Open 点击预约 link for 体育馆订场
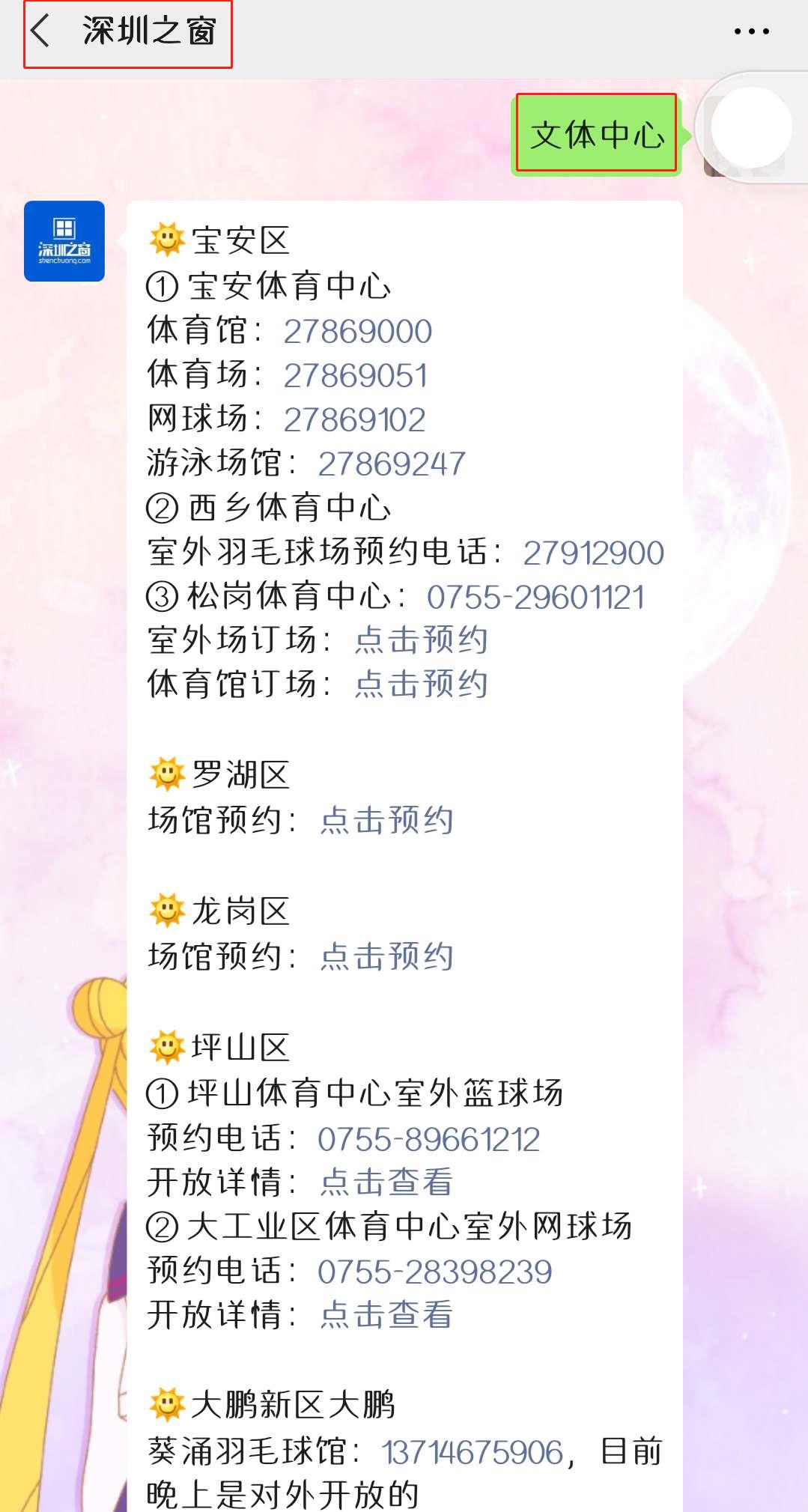 coord(421,684)
